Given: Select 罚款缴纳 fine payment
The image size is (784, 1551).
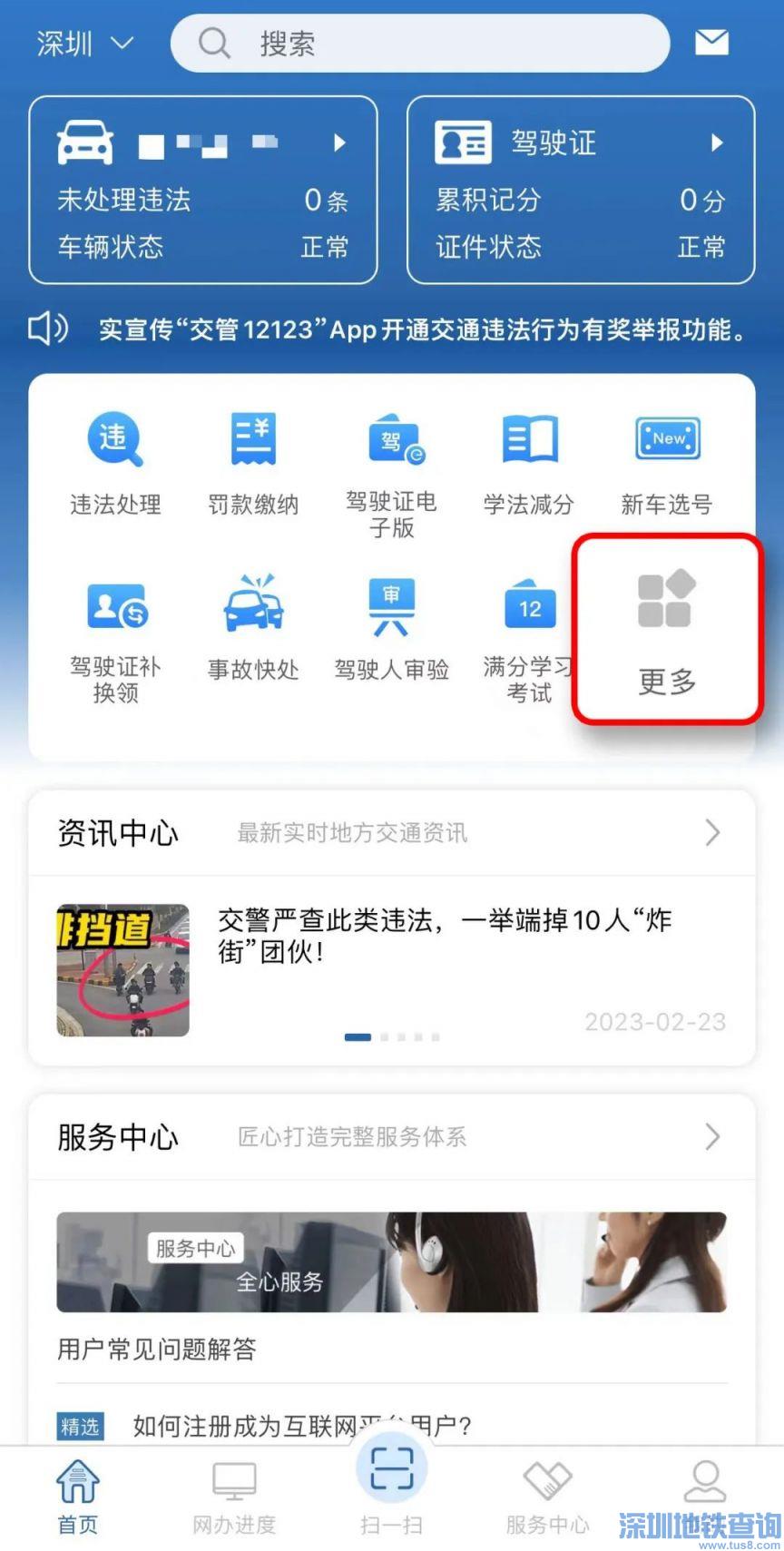Looking at the screenshot, I should coord(253,463).
